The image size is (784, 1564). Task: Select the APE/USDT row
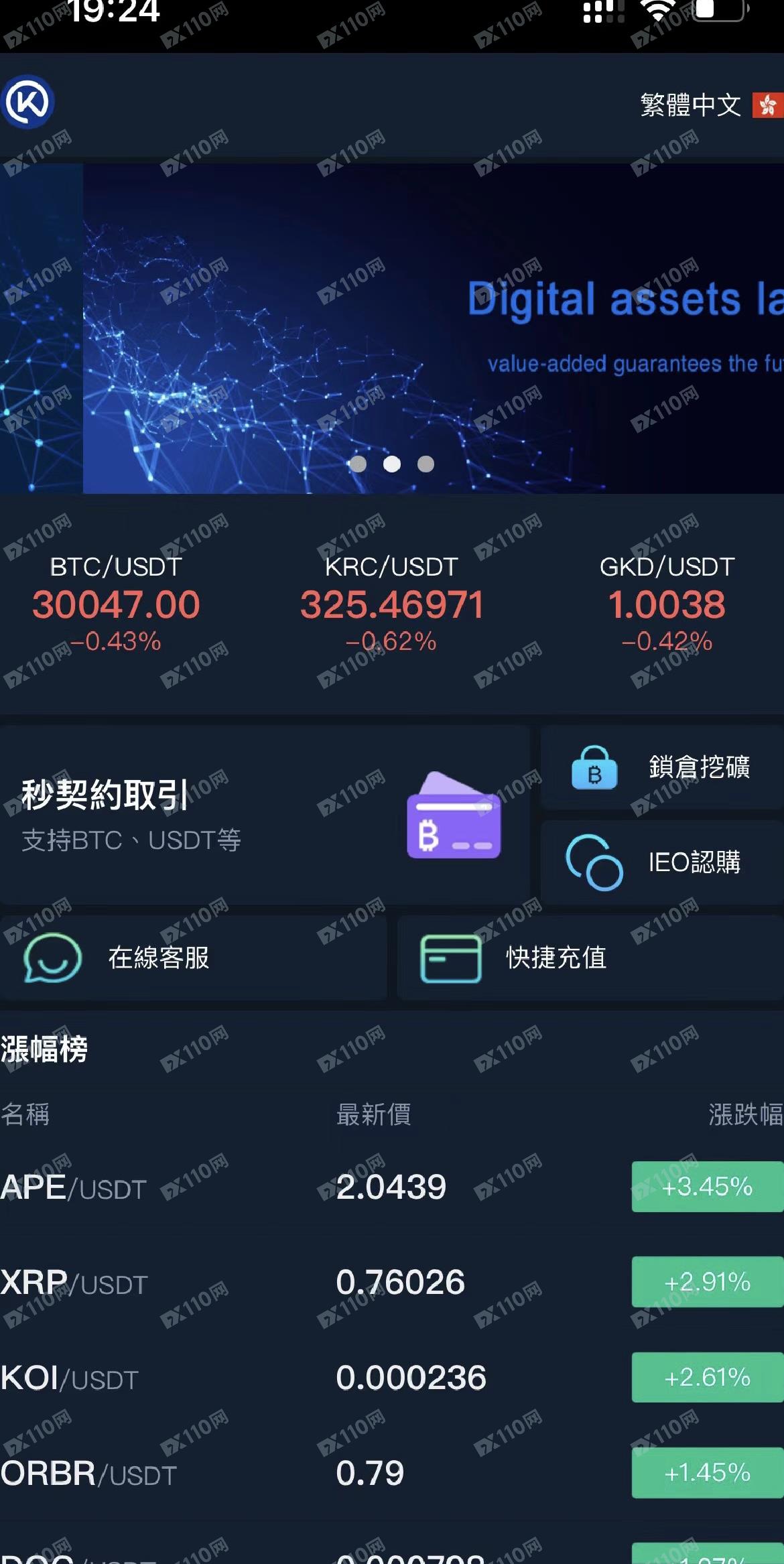tap(391, 1187)
